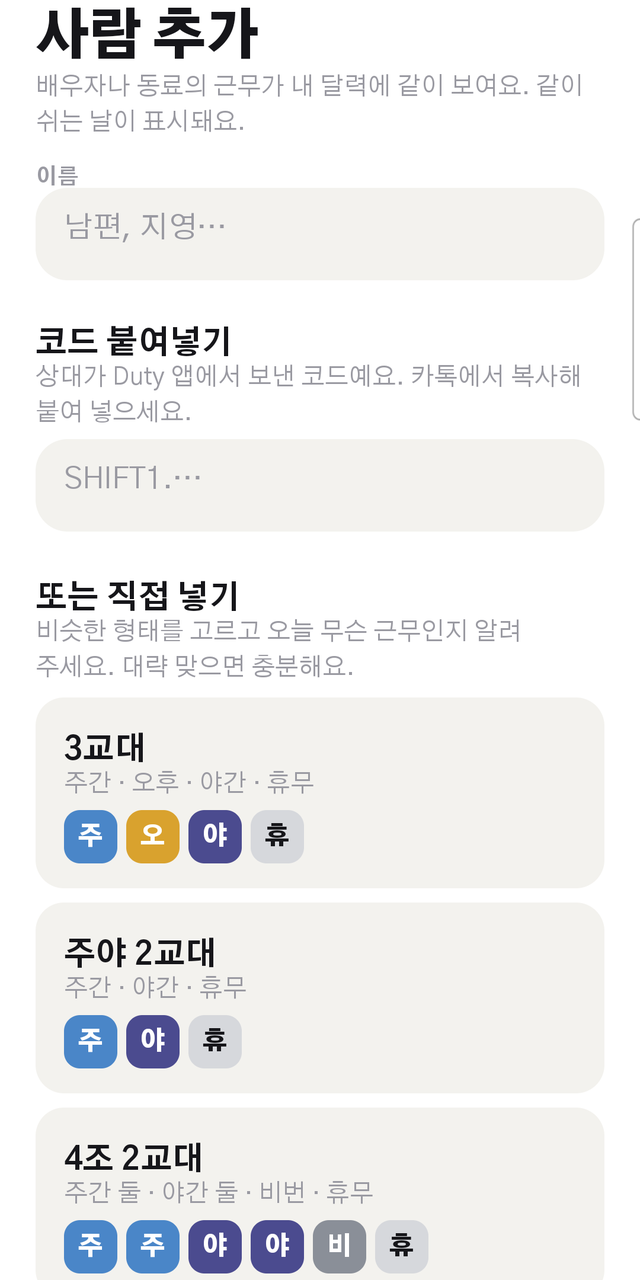
Task: Choose the 주야 2교대 pattern card
Action: coord(320,998)
